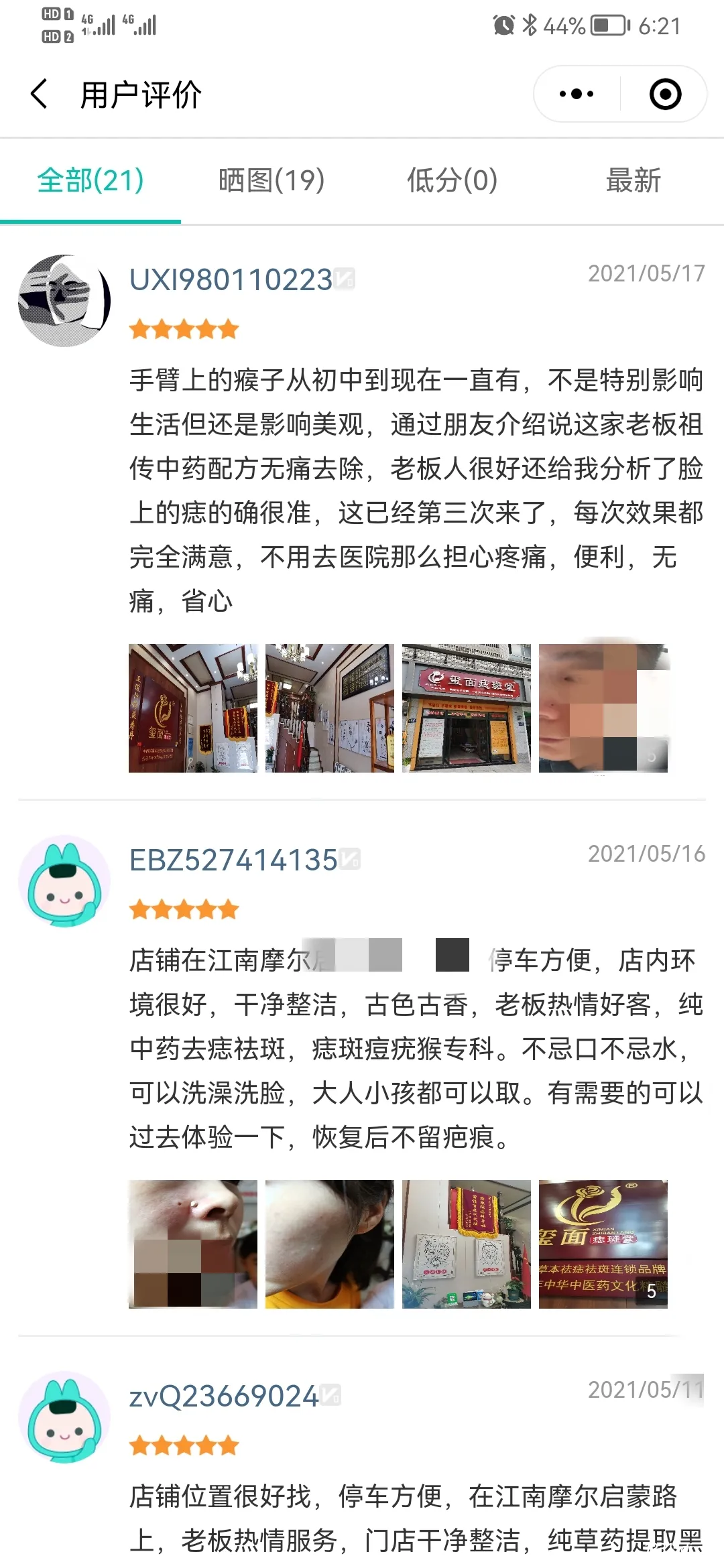Image resolution: width=724 pixels, height=1568 pixels.
Task: Tap zvQ23669024's avatar
Action: click(64, 1417)
